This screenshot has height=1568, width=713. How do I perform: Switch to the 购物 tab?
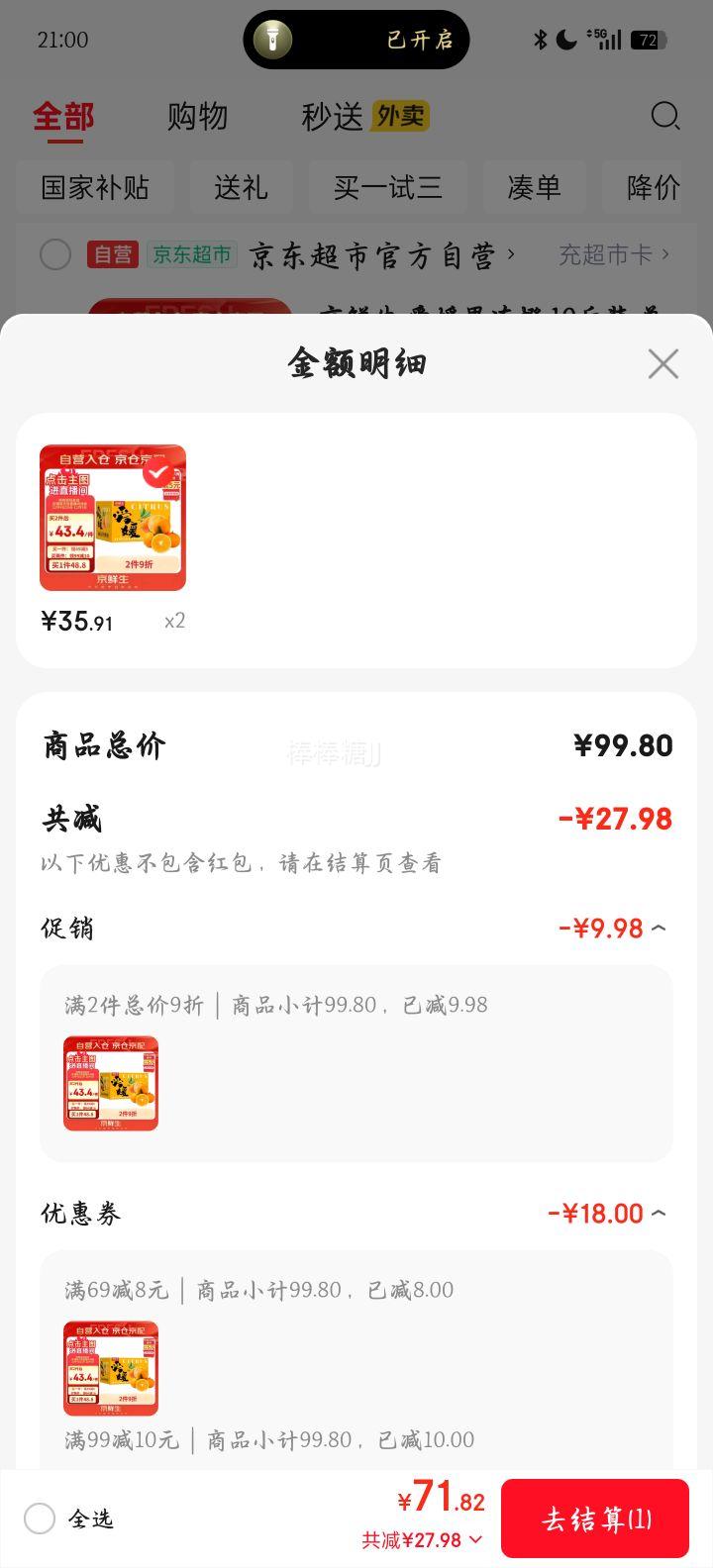(197, 117)
